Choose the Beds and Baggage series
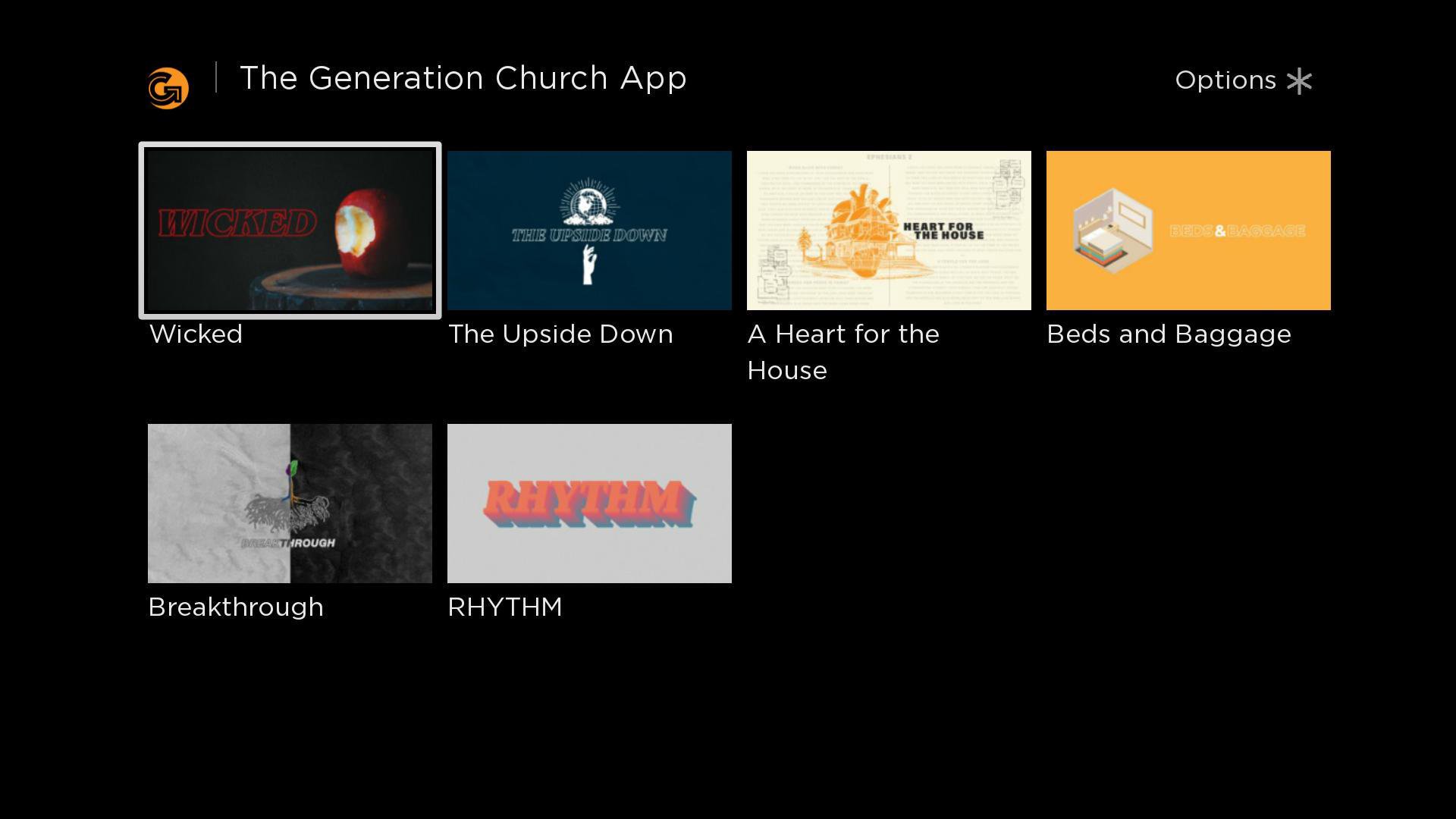The image size is (1456, 819). [x=1188, y=231]
